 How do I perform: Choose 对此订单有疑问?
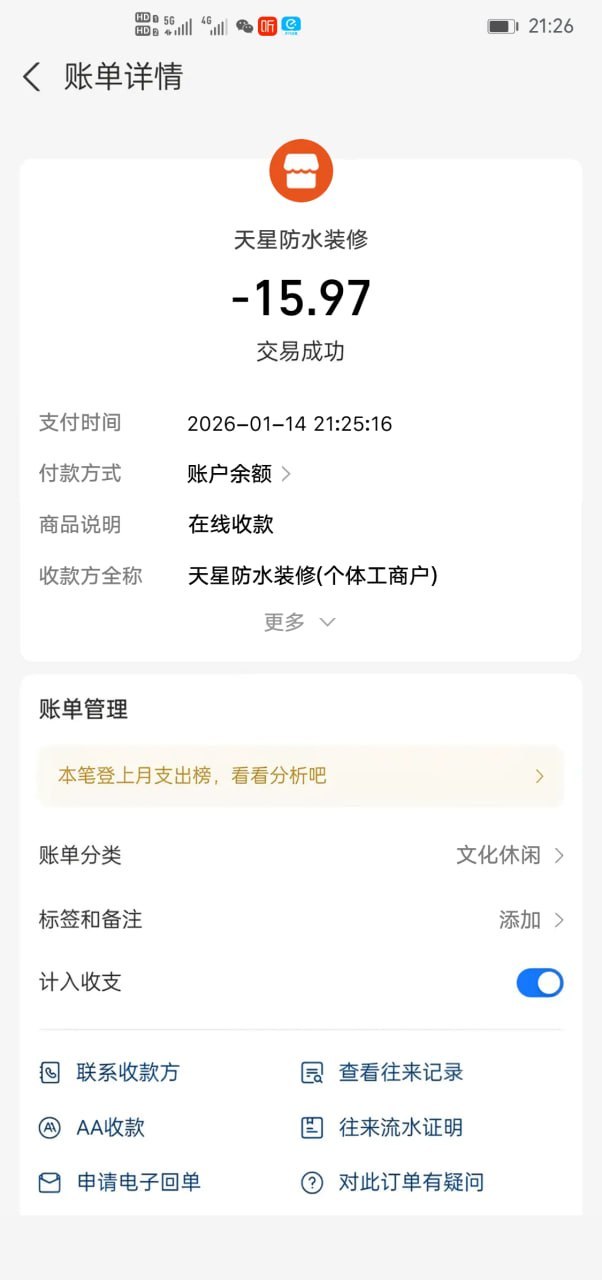pos(393,1182)
